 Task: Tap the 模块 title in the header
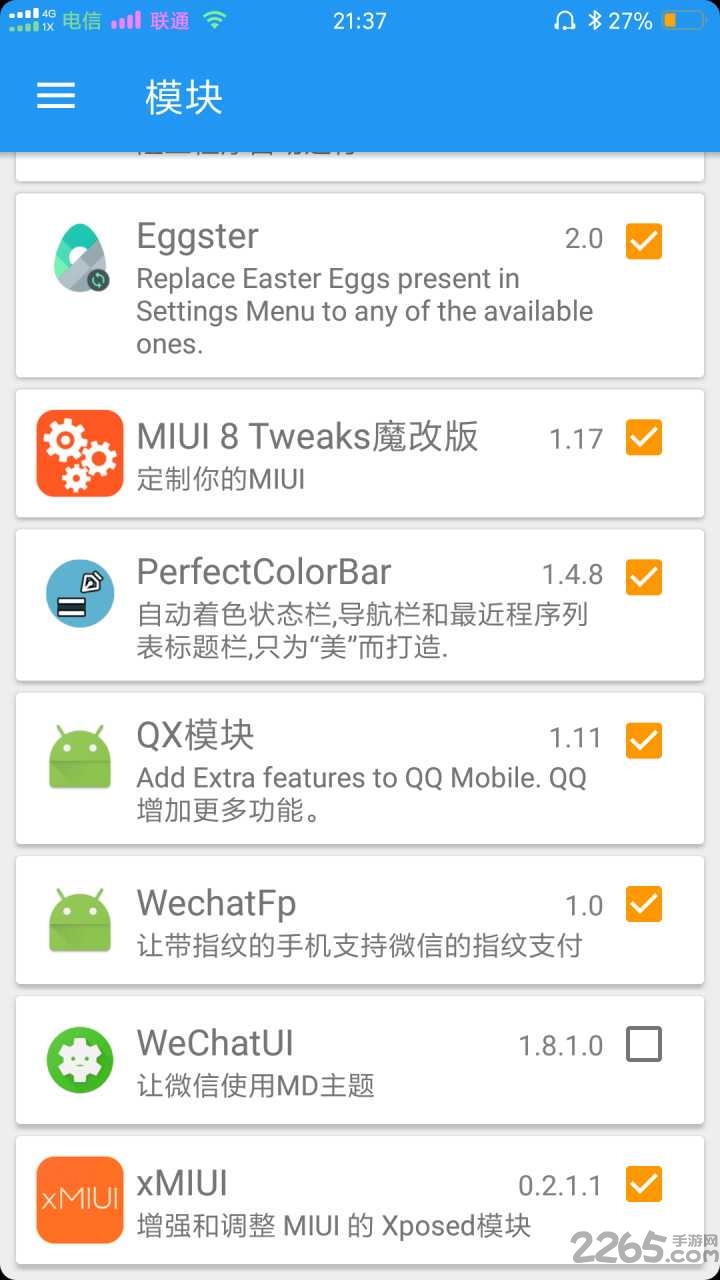(x=182, y=95)
